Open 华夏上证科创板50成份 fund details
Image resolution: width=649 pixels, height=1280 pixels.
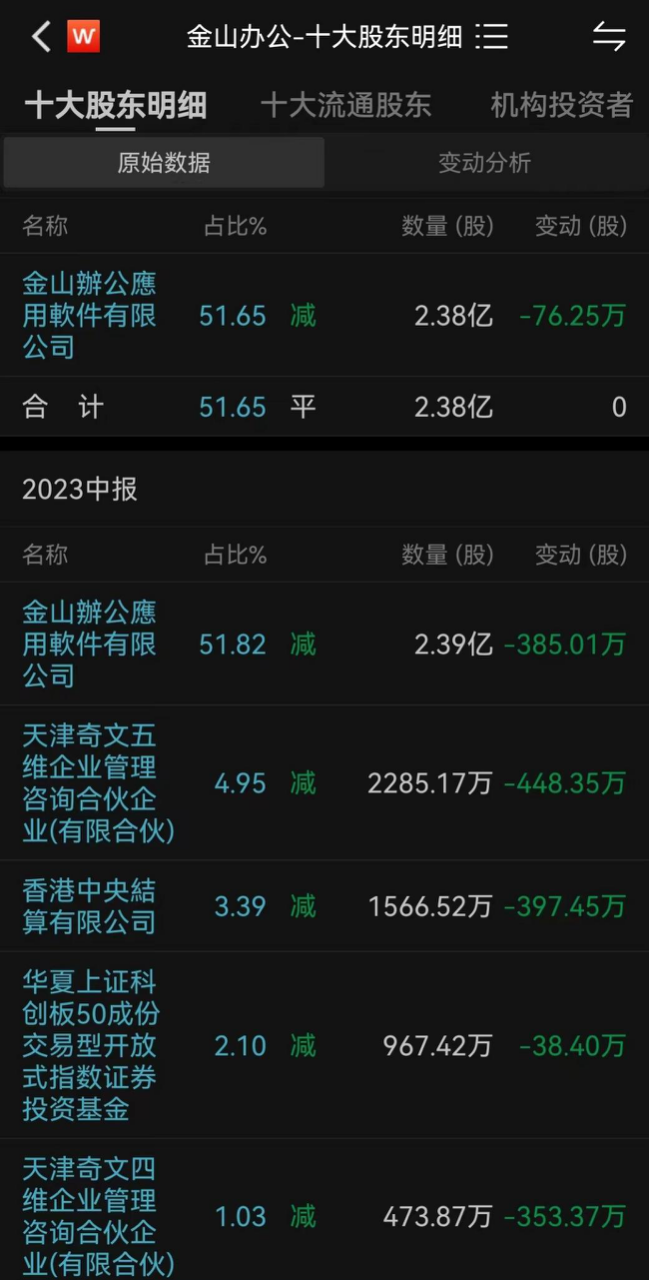91,1045
